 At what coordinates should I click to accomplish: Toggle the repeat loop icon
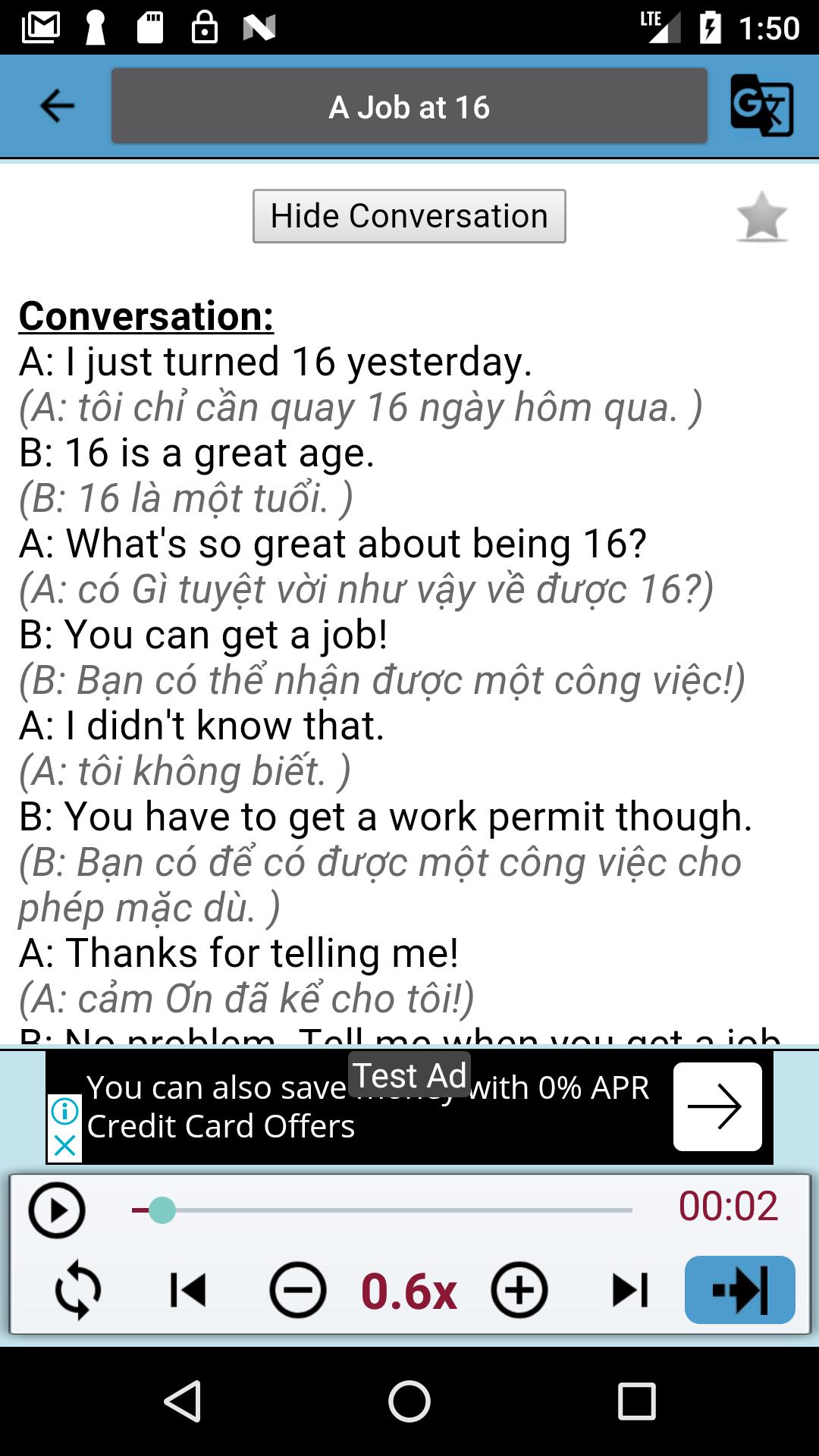pos(77,1290)
